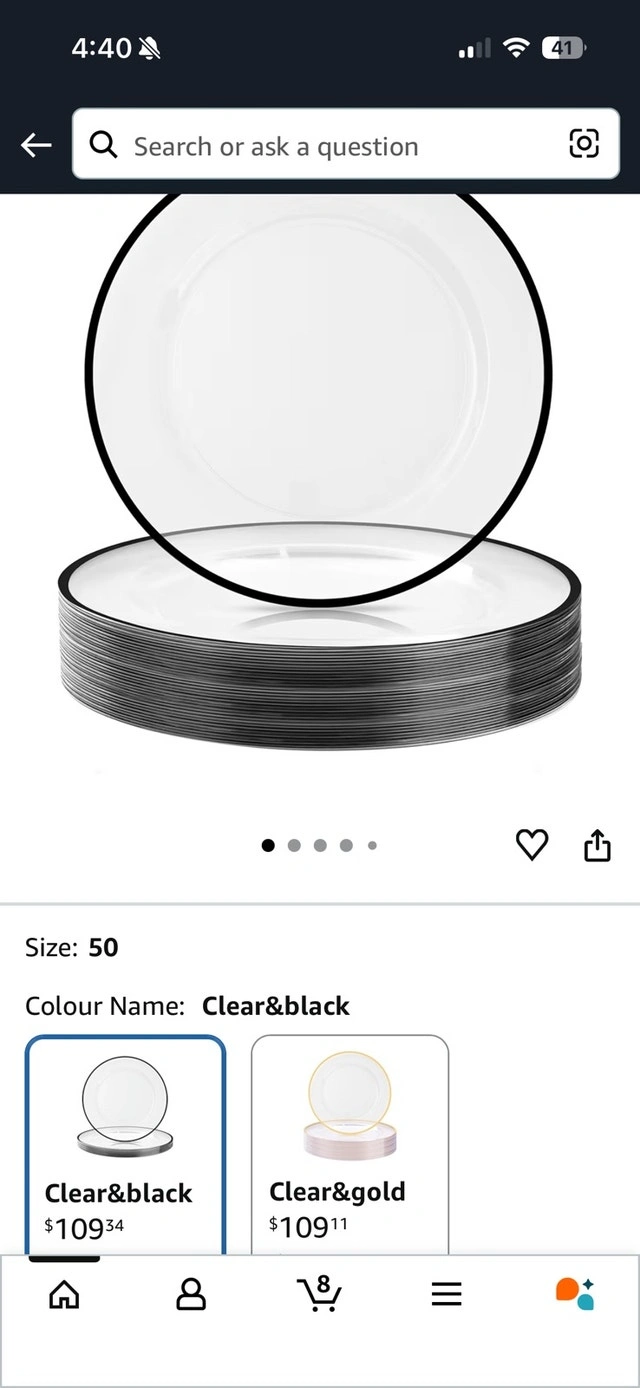The image size is (640, 1388).
Task: Go back using the arrow icon
Action: [x=36, y=146]
